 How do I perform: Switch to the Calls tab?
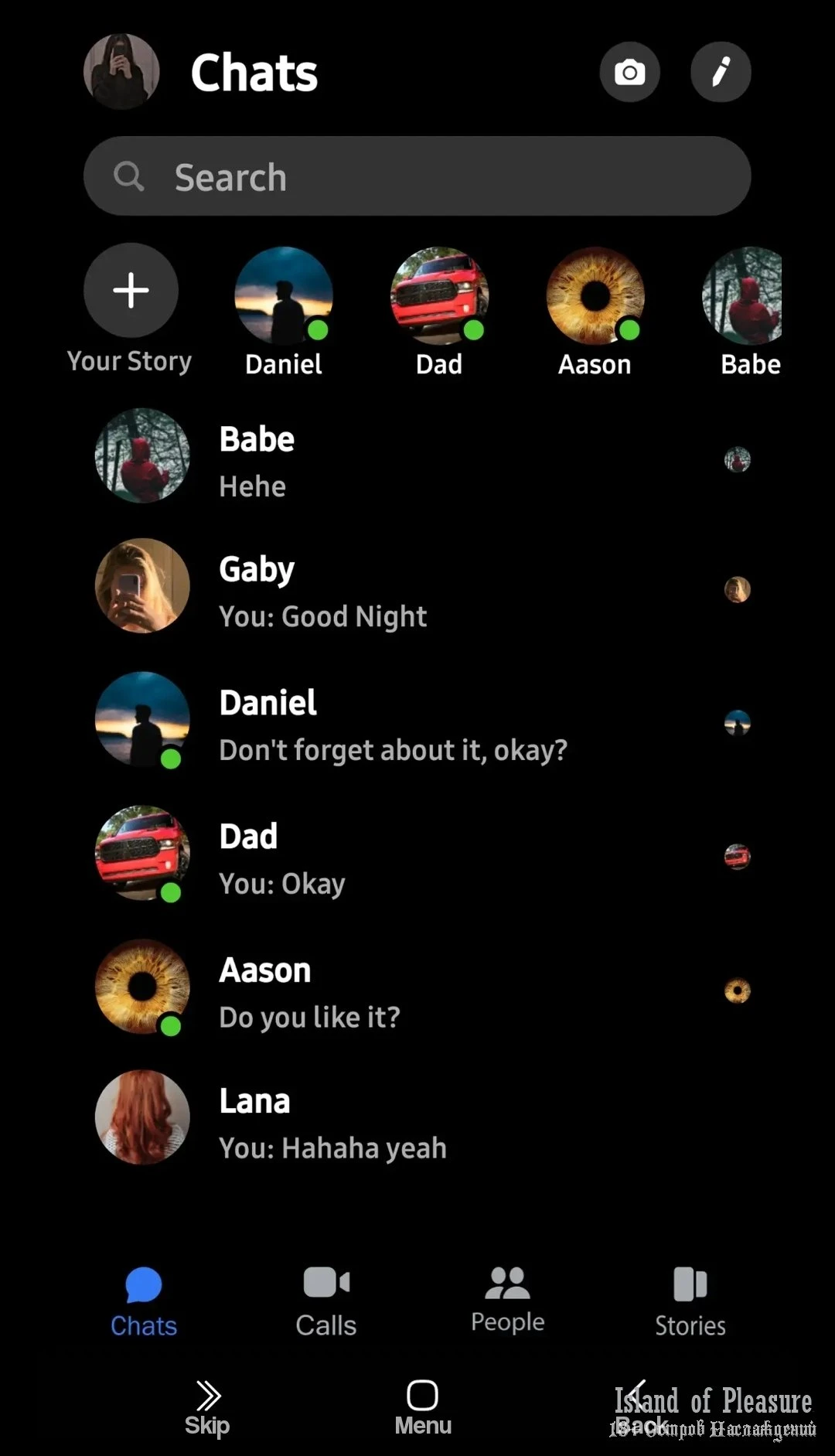[x=326, y=1302]
